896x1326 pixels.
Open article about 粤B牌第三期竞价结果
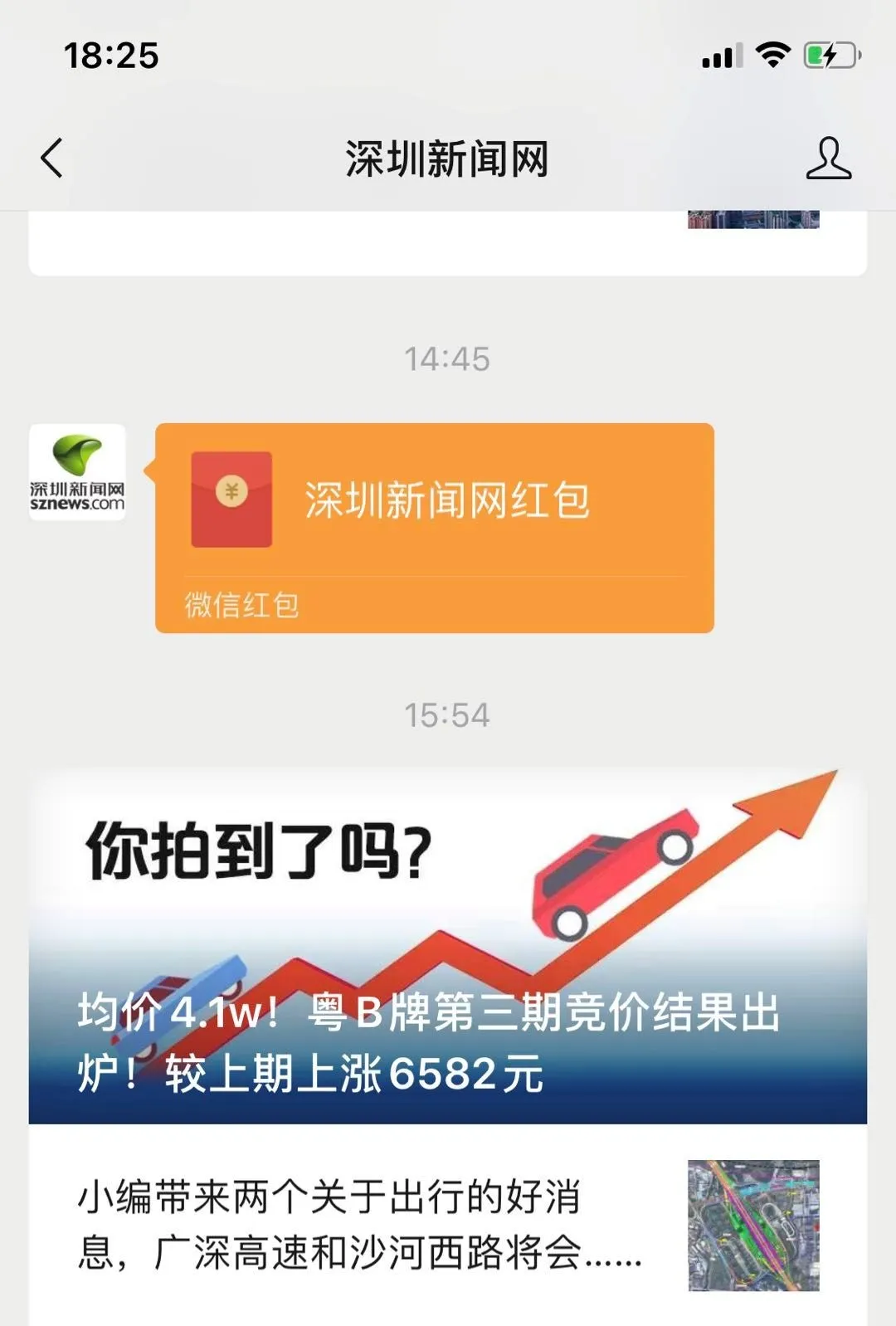447,948
